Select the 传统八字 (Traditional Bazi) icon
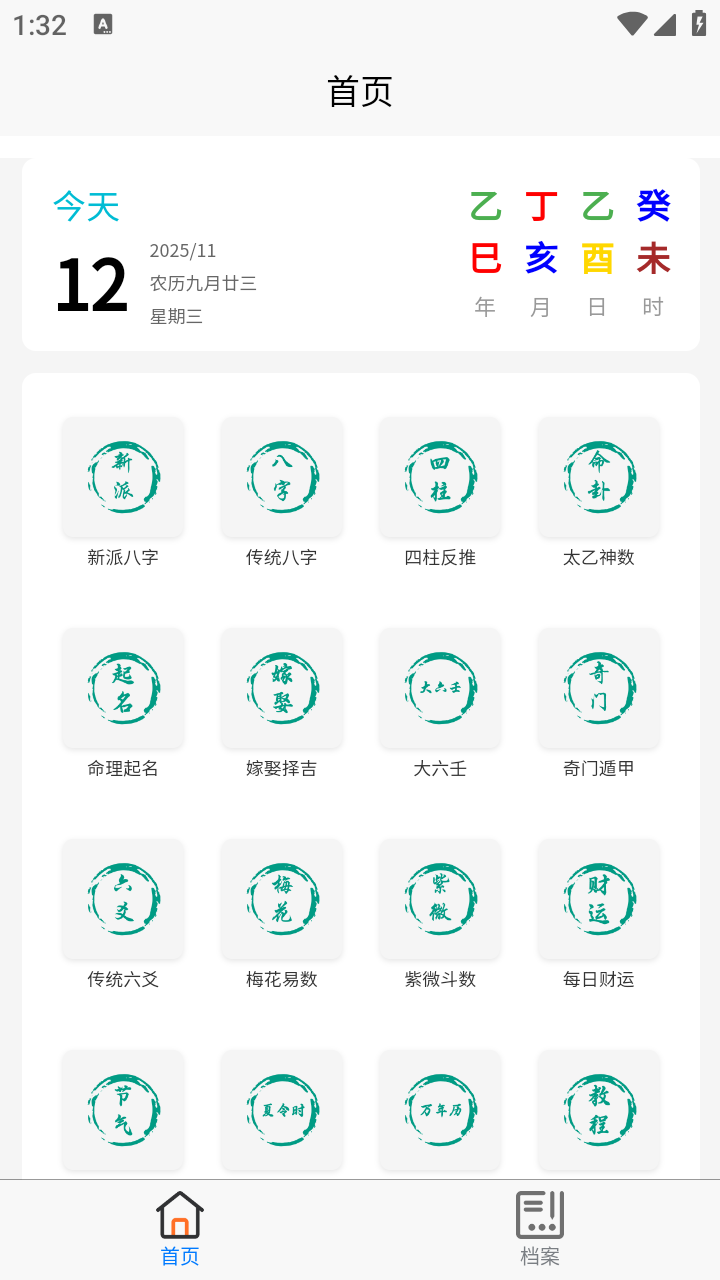Viewport: 720px width, 1280px height. click(x=281, y=477)
